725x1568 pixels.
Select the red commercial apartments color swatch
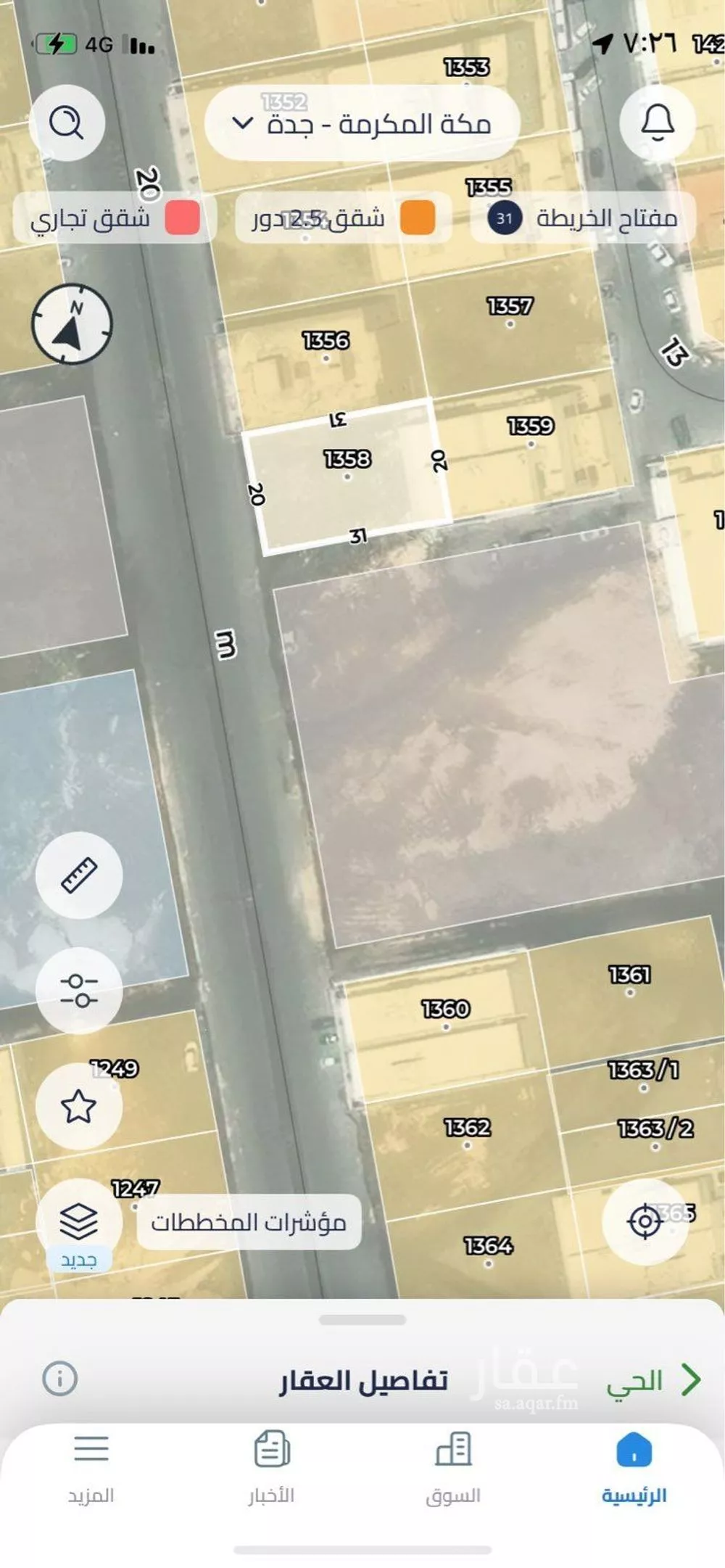pos(183,218)
